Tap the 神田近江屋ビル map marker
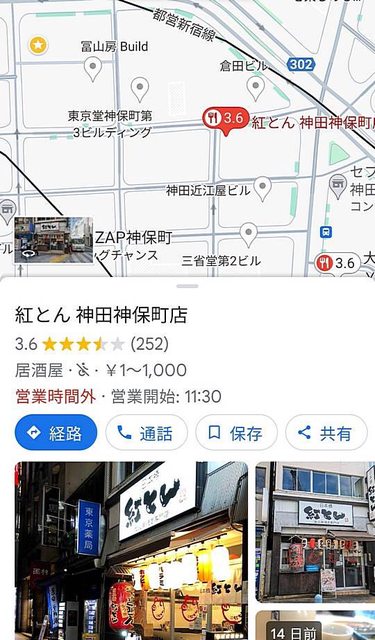Image resolution: width=375 pixels, height=640 pixels. 262,189
